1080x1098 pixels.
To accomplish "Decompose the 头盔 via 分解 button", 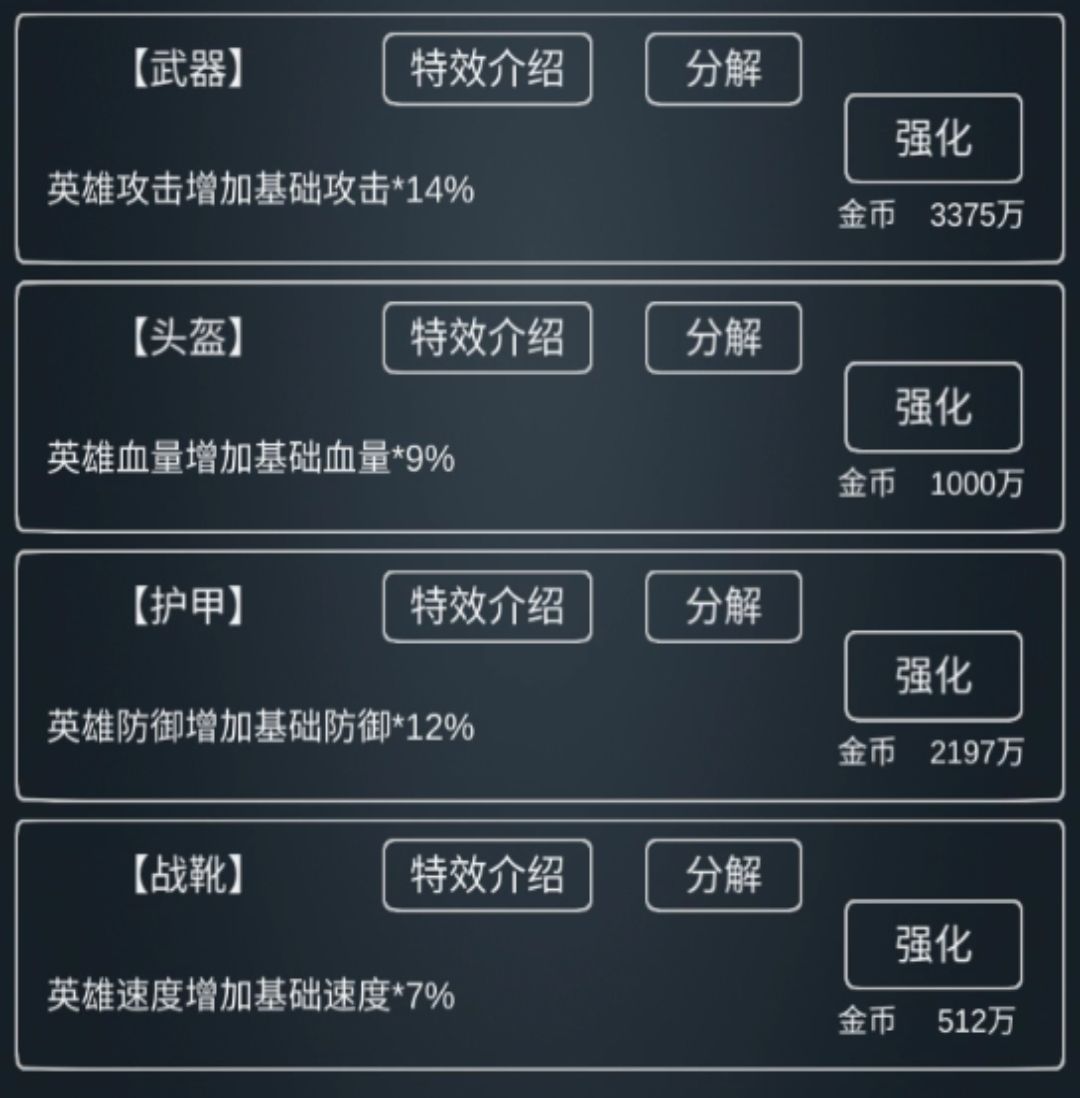I will 723,338.
